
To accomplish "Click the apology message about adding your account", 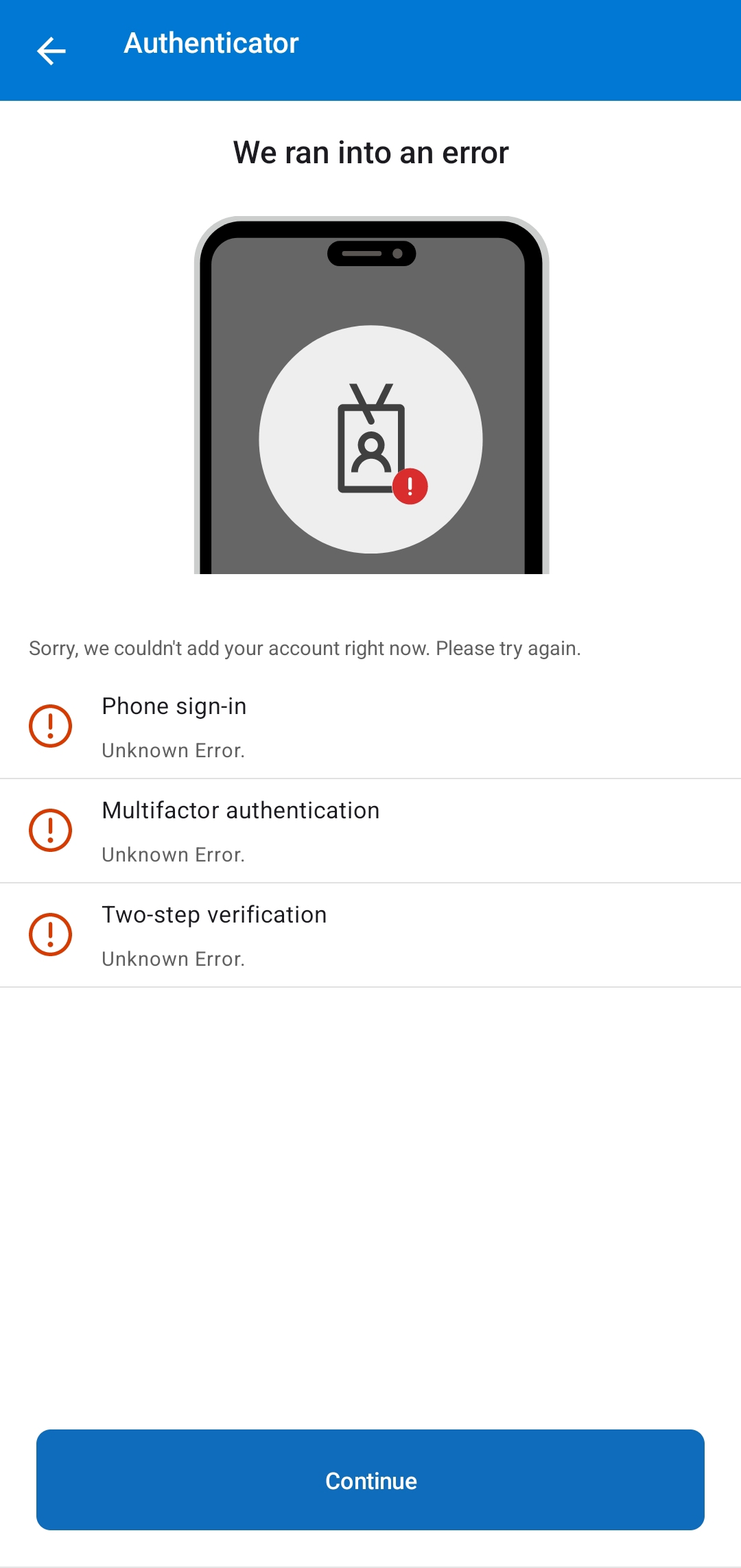I will [304, 648].
